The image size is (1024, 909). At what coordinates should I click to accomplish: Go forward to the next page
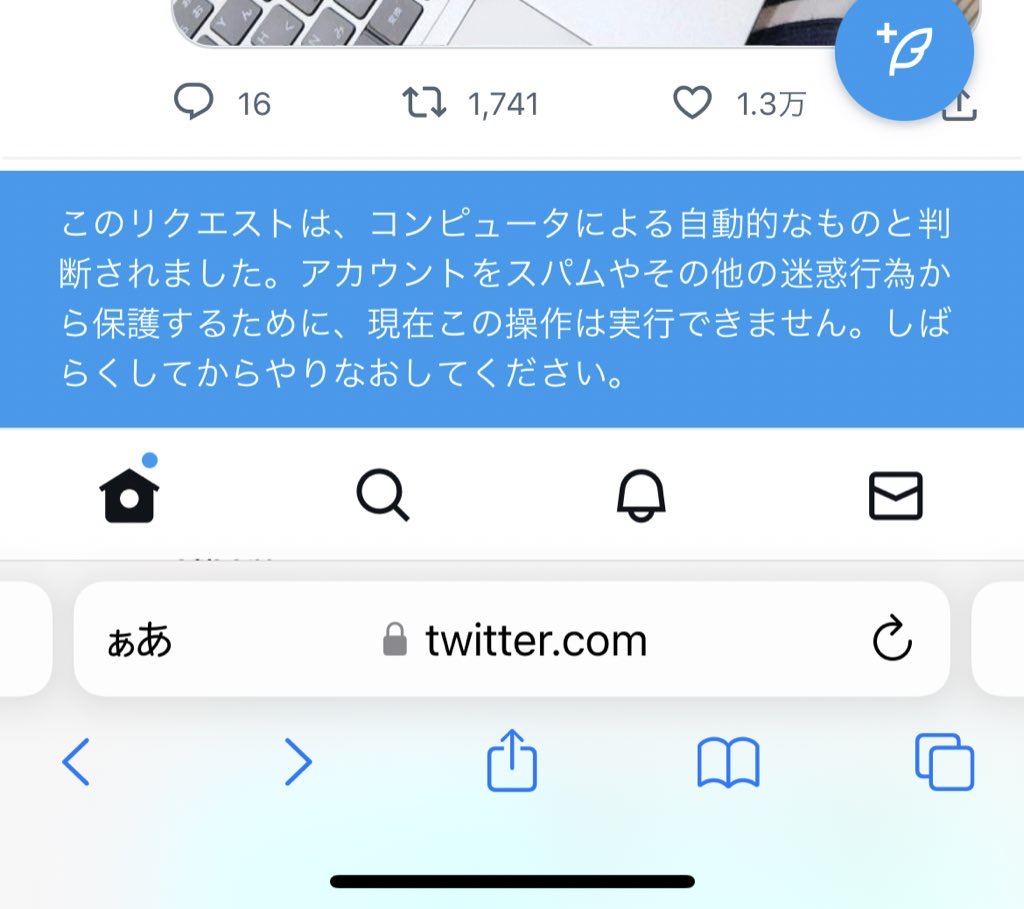(297, 763)
